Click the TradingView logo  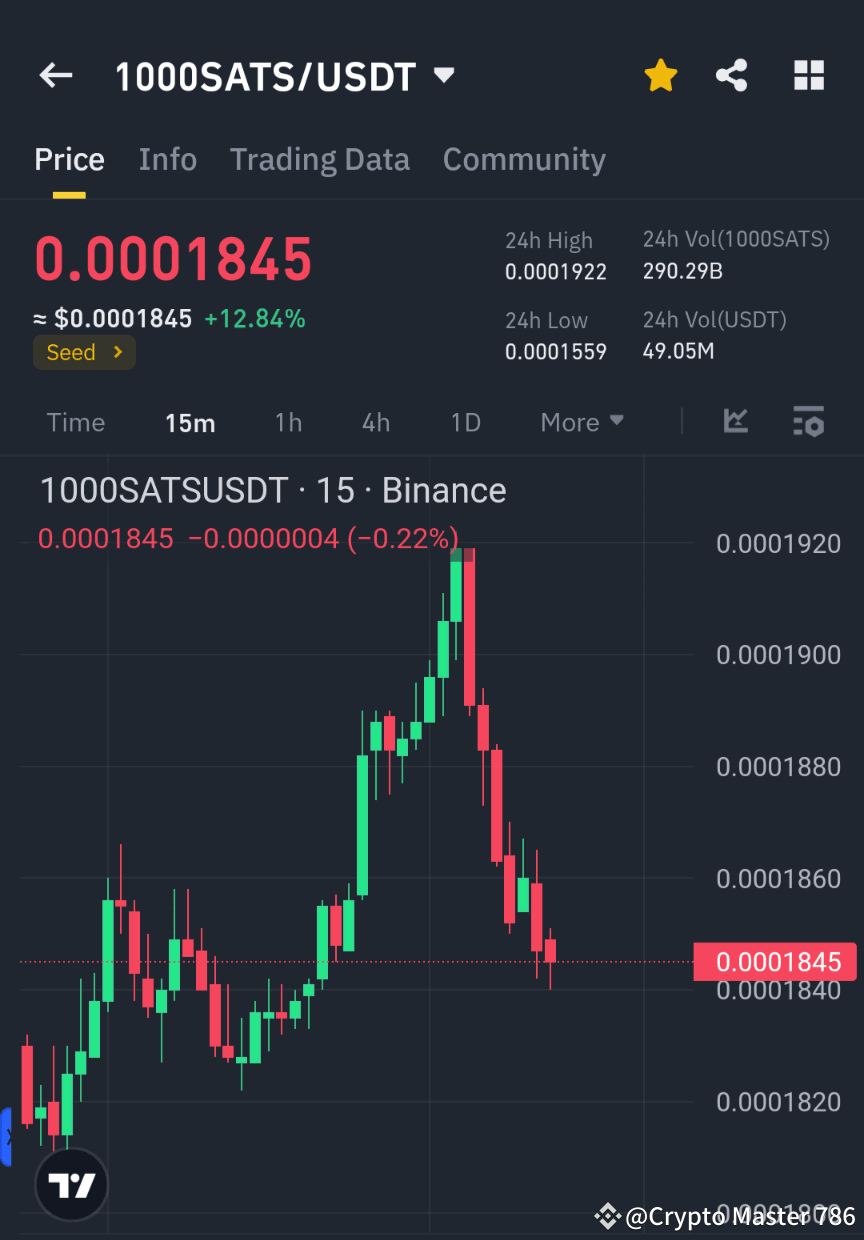point(70,1183)
